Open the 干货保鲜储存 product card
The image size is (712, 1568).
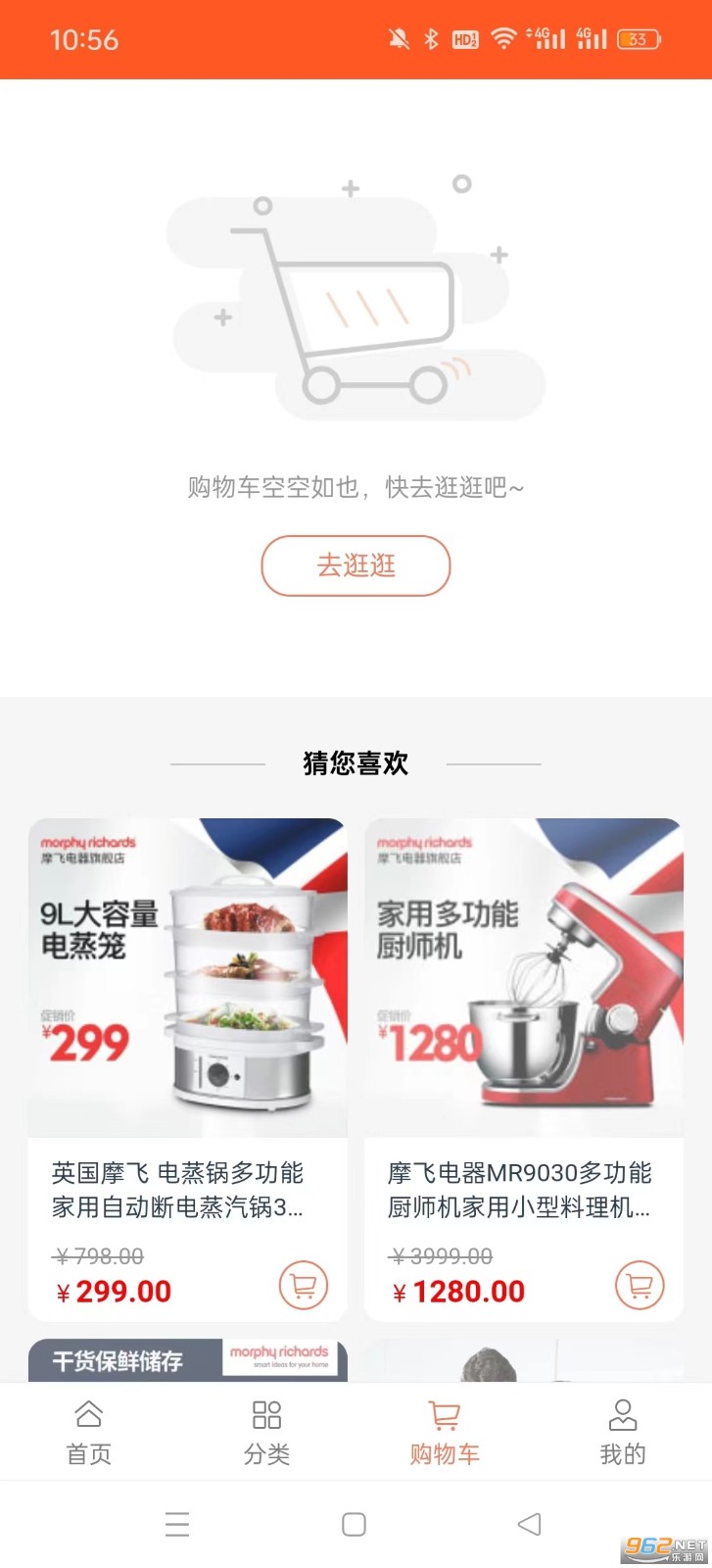[x=187, y=1360]
